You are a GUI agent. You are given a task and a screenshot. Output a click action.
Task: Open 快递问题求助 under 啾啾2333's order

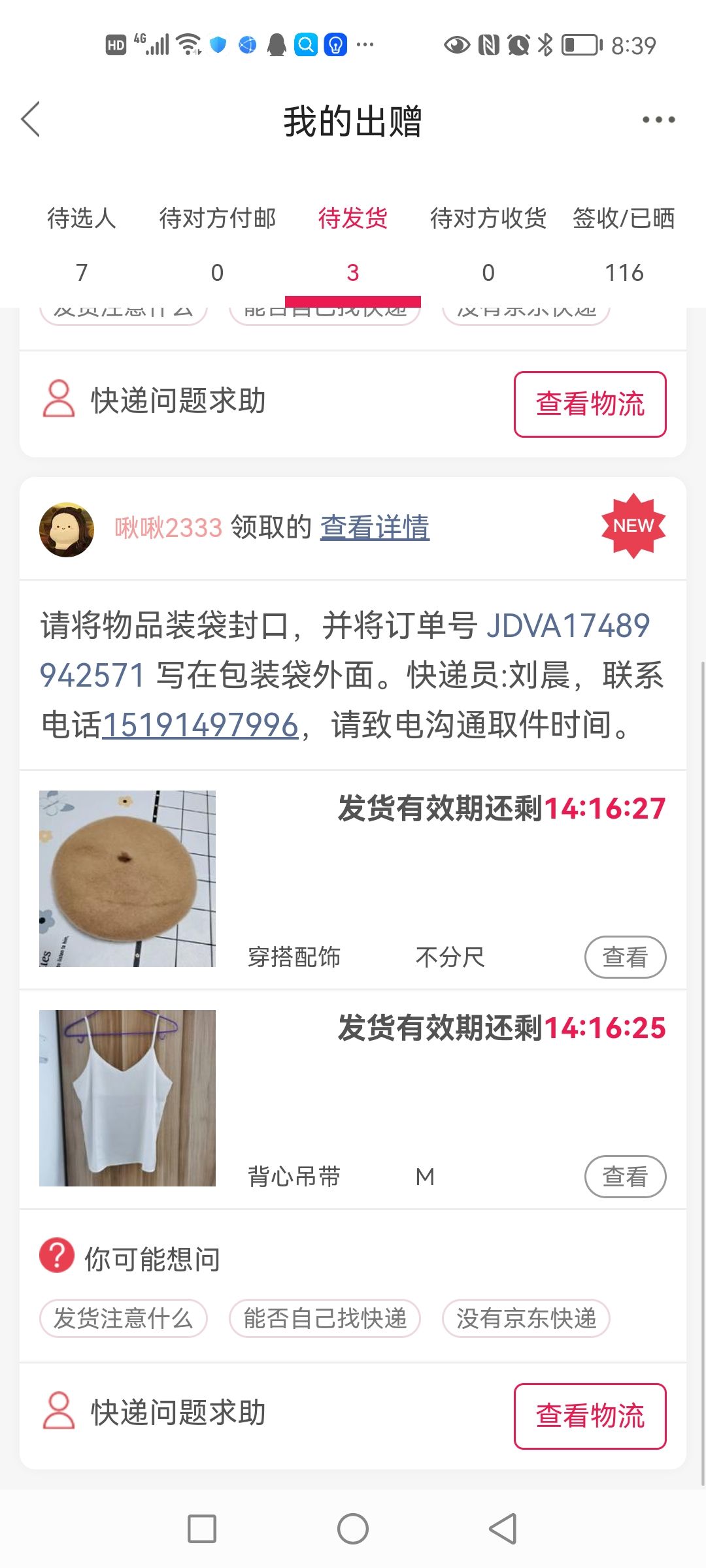[154, 1413]
